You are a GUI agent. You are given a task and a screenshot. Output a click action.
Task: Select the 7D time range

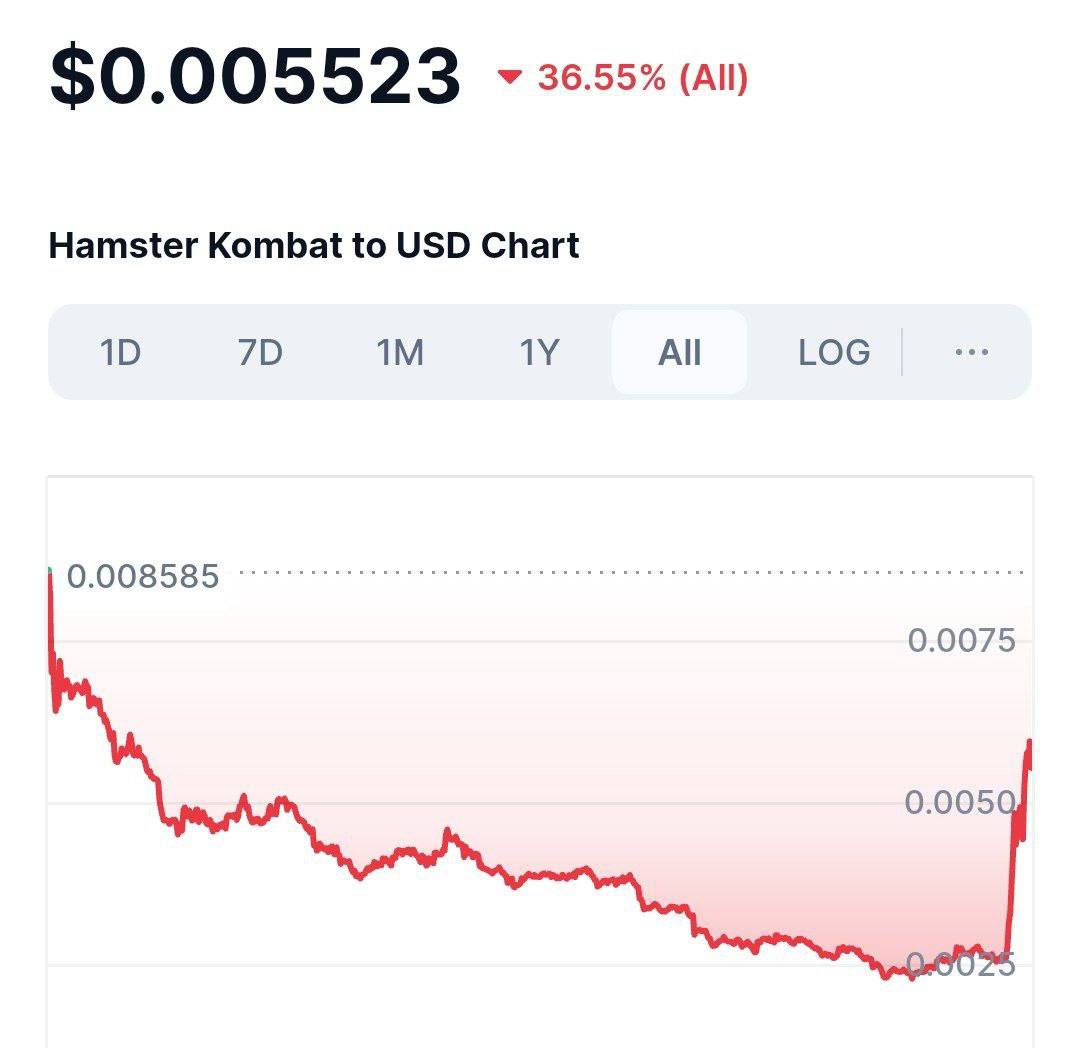260,353
